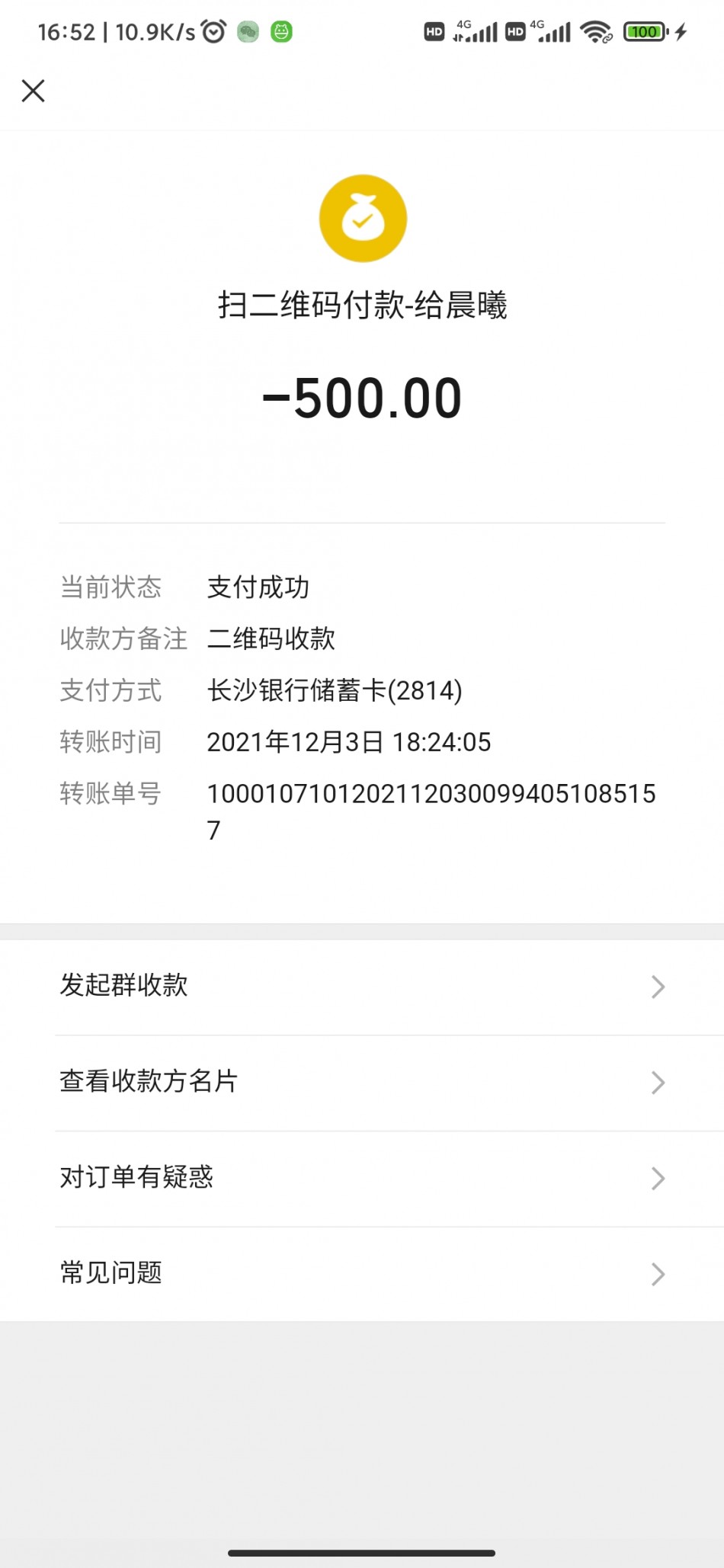Open 发起群收款 row
The width and height of the screenshot is (724, 1568).
click(x=362, y=986)
